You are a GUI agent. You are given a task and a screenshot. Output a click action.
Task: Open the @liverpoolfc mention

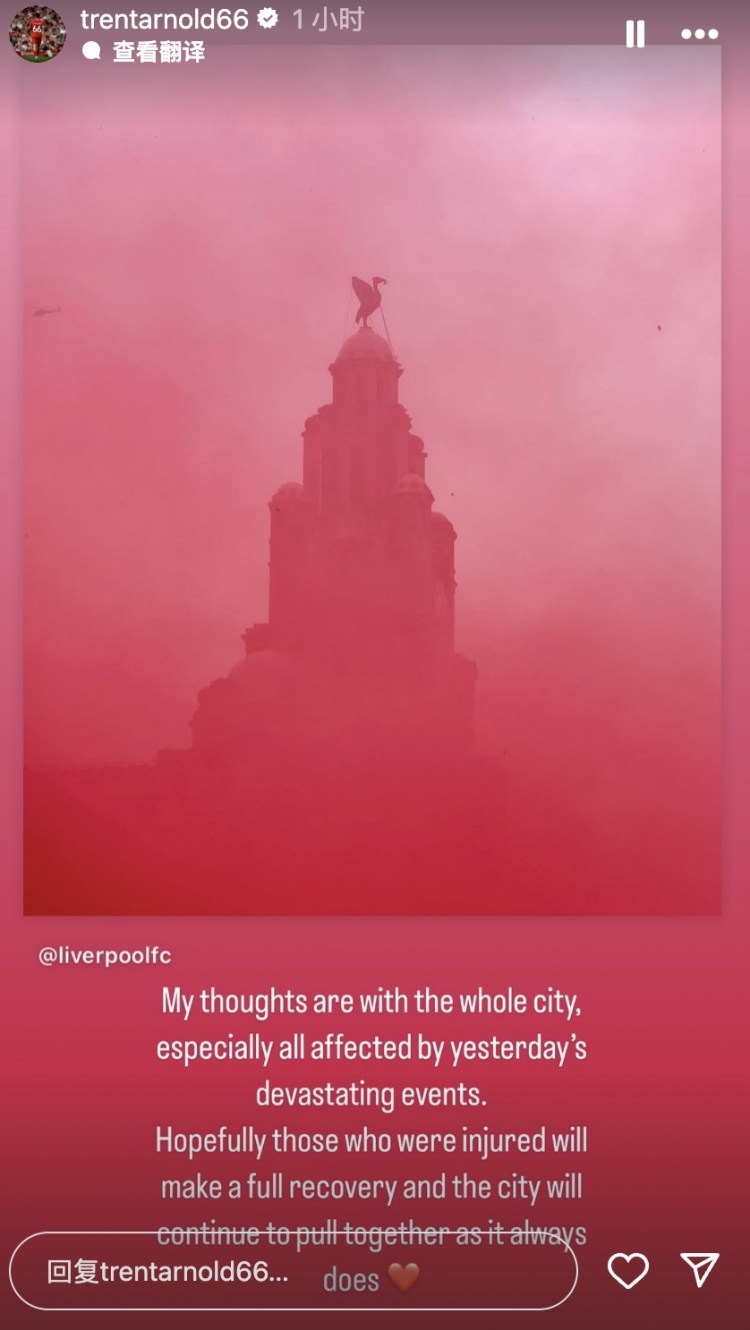tap(105, 956)
